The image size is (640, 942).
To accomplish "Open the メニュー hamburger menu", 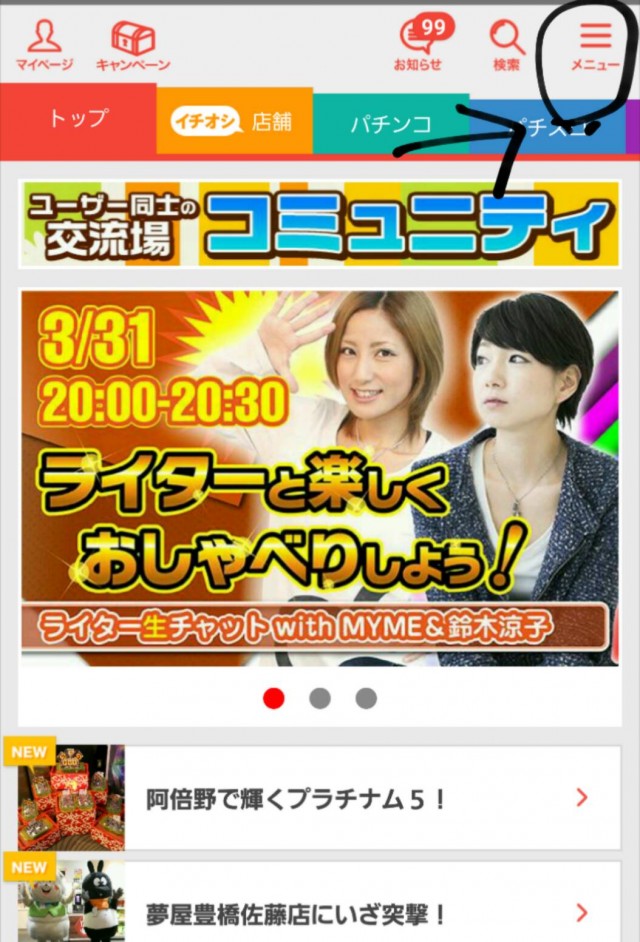I will point(595,45).
